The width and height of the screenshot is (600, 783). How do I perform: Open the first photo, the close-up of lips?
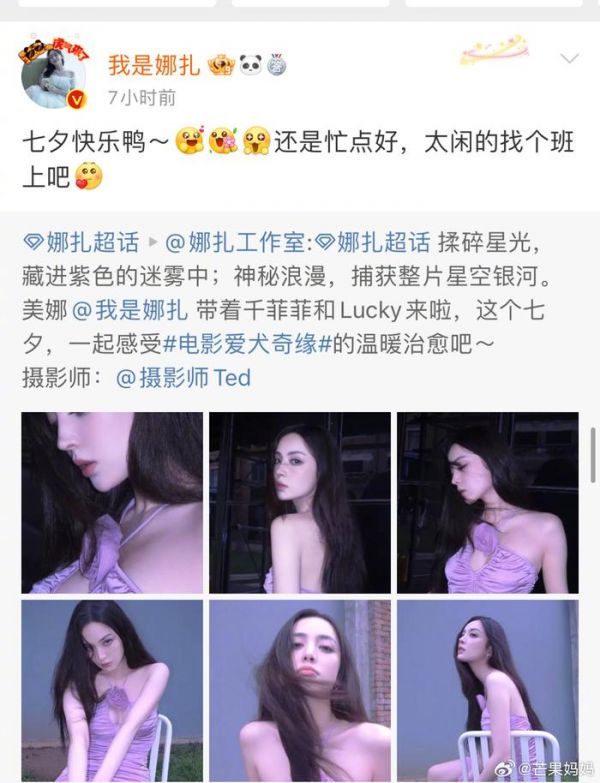coord(112,502)
